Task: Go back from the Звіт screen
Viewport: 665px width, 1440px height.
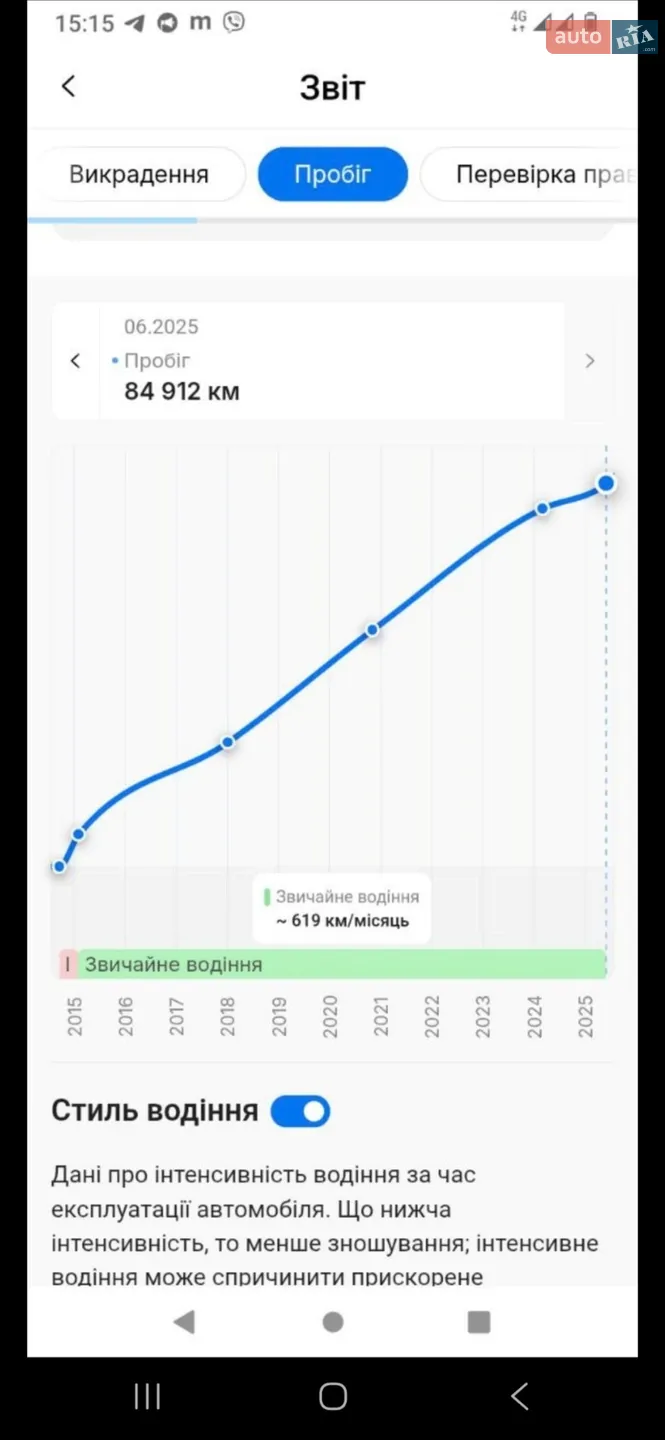Action: (68, 86)
